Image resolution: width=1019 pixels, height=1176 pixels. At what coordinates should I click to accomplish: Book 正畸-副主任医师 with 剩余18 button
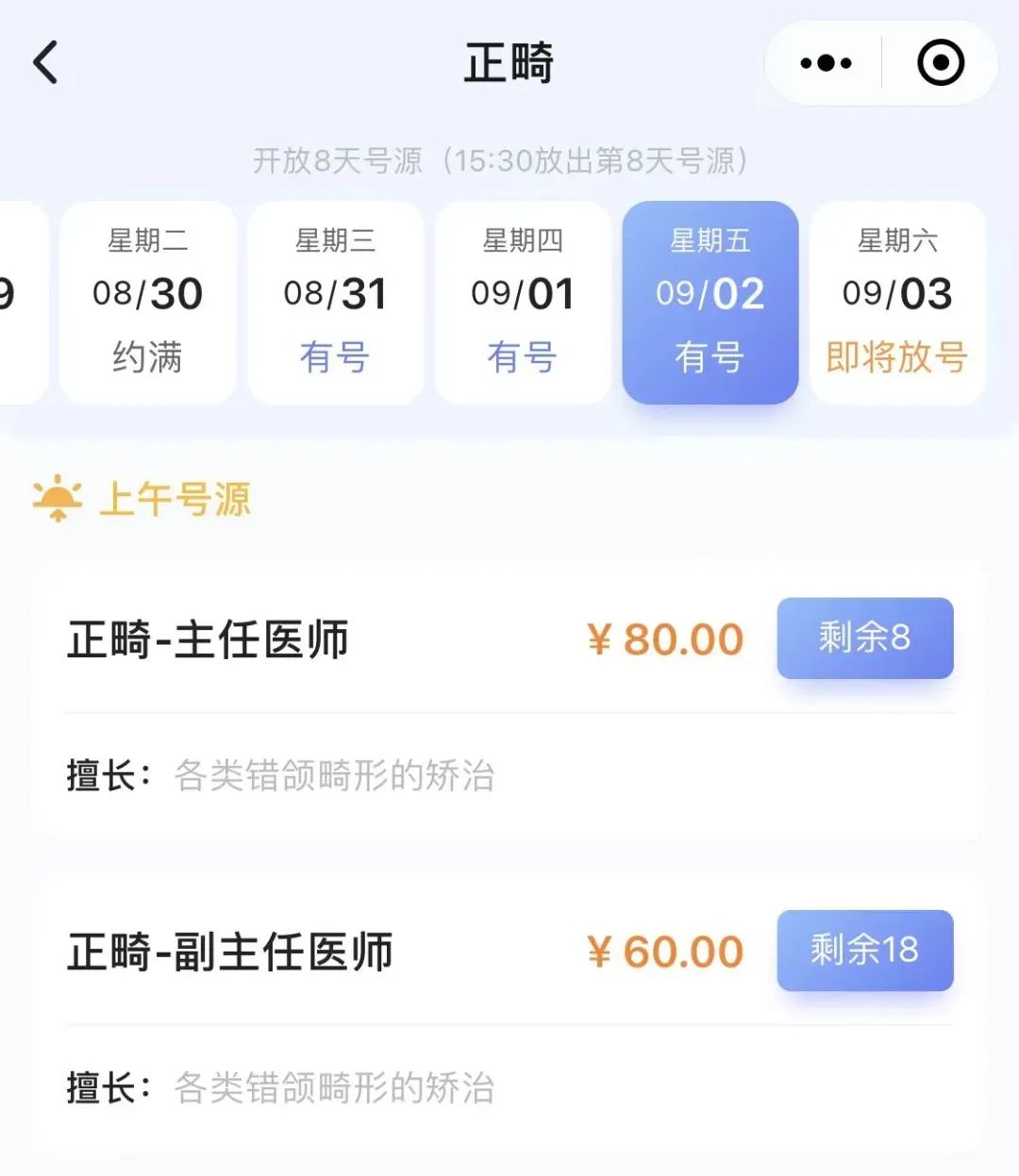click(x=864, y=951)
